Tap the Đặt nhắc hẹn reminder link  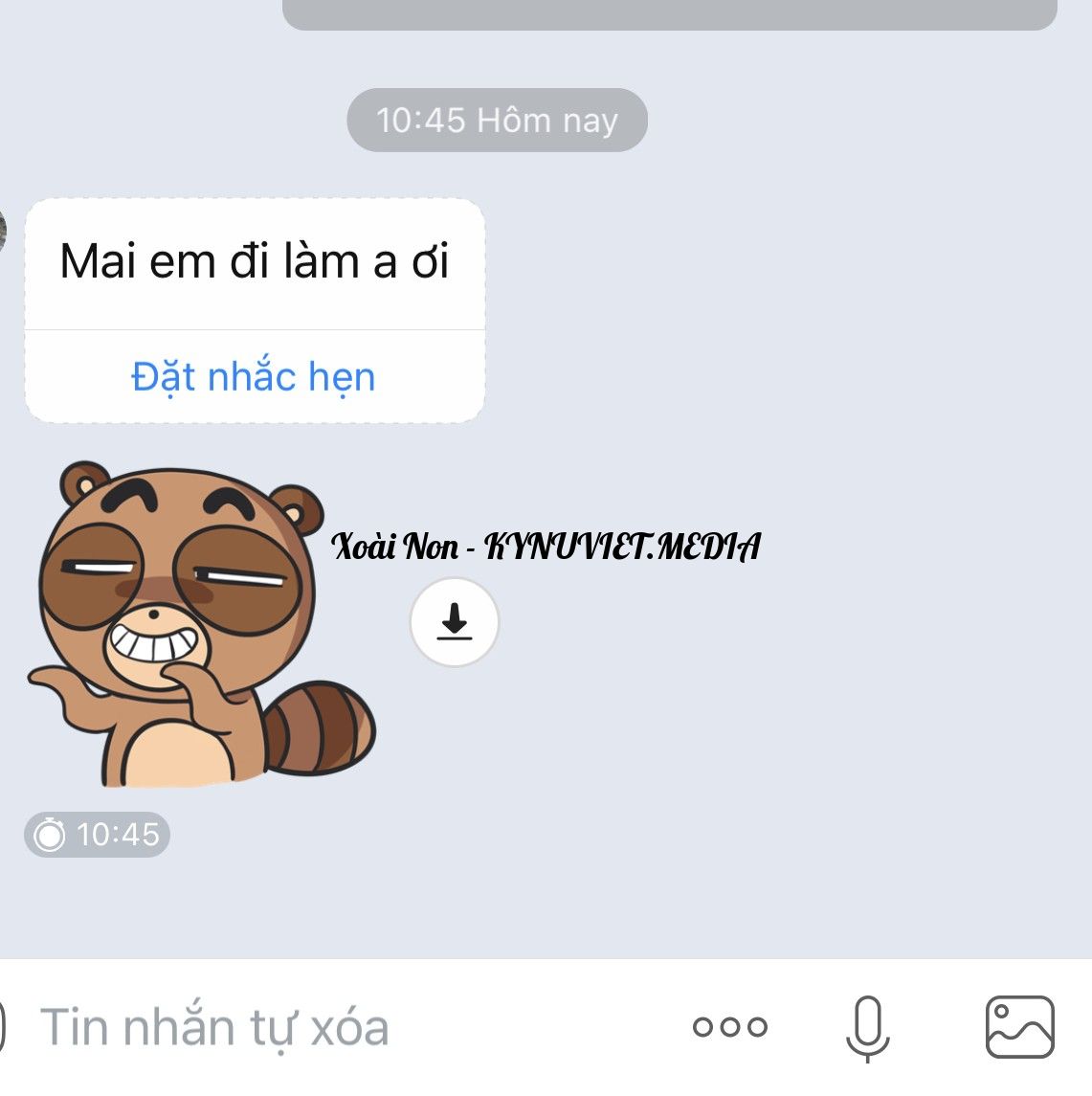pos(254,377)
